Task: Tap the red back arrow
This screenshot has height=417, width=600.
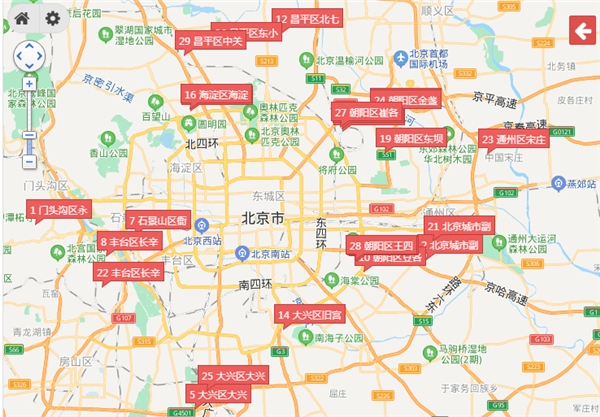Action: pos(581,31)
